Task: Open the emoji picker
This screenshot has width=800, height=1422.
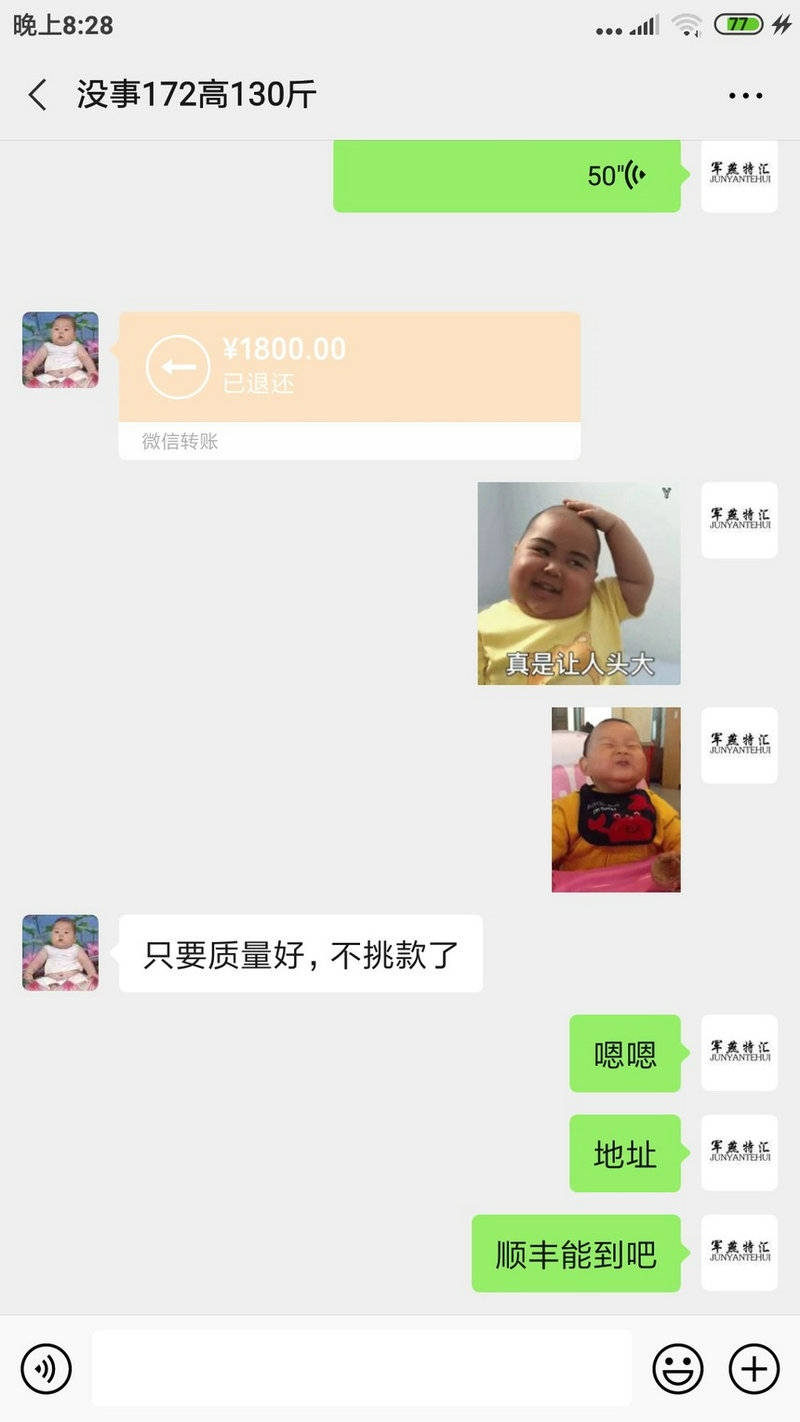Action: pos(678,1368)
